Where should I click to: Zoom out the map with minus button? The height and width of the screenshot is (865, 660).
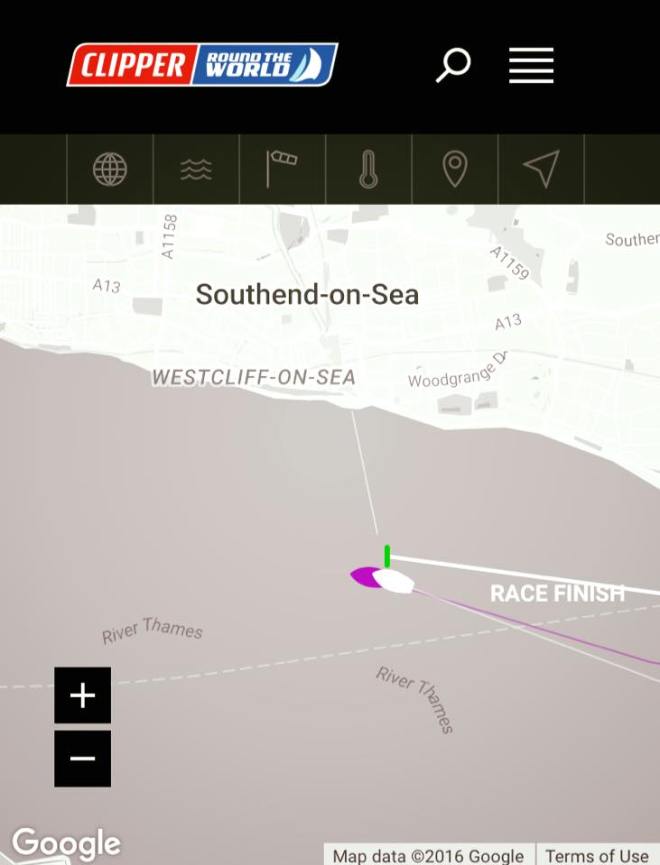[x=82, y=758]
